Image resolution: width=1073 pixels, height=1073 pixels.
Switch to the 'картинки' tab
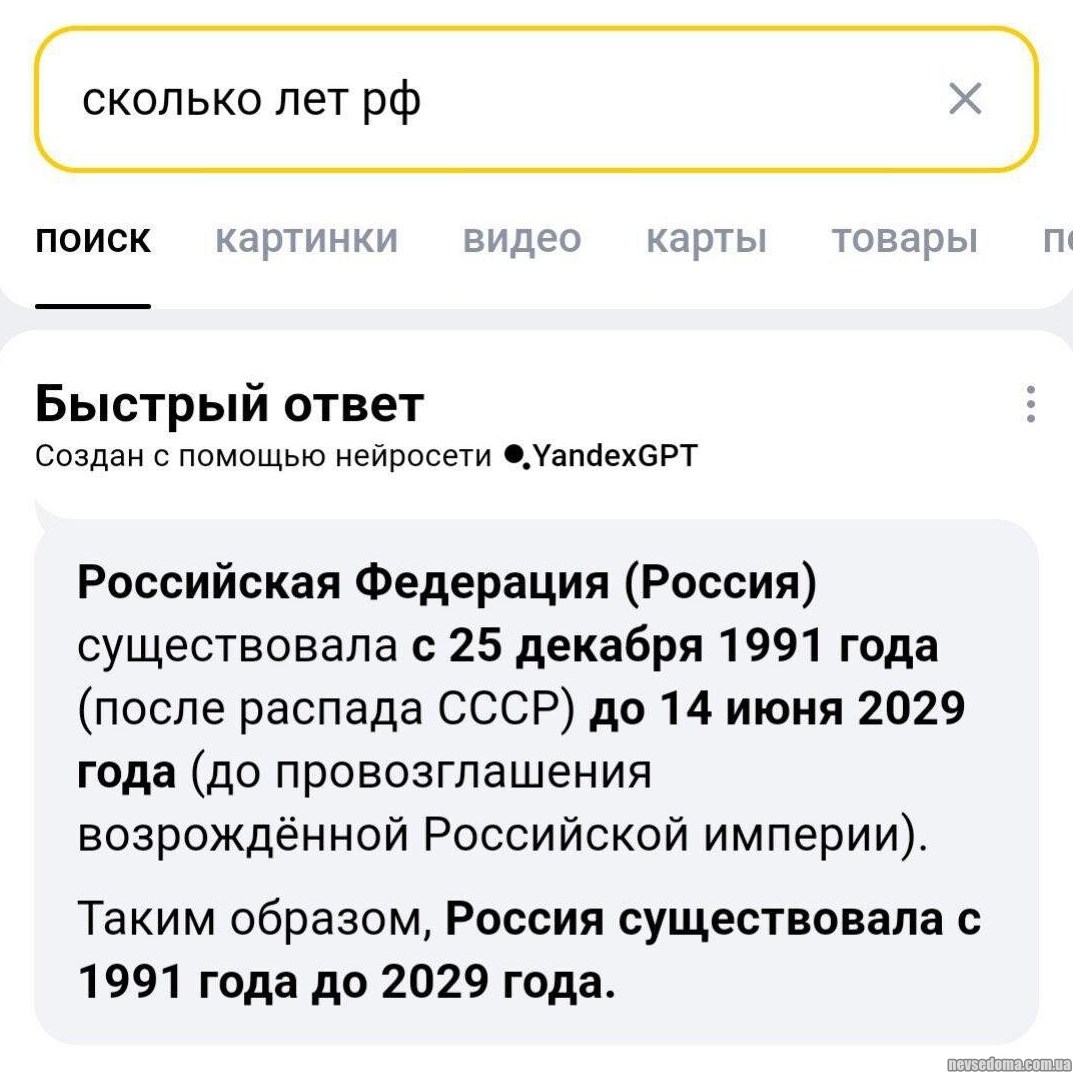pos(307,239)
